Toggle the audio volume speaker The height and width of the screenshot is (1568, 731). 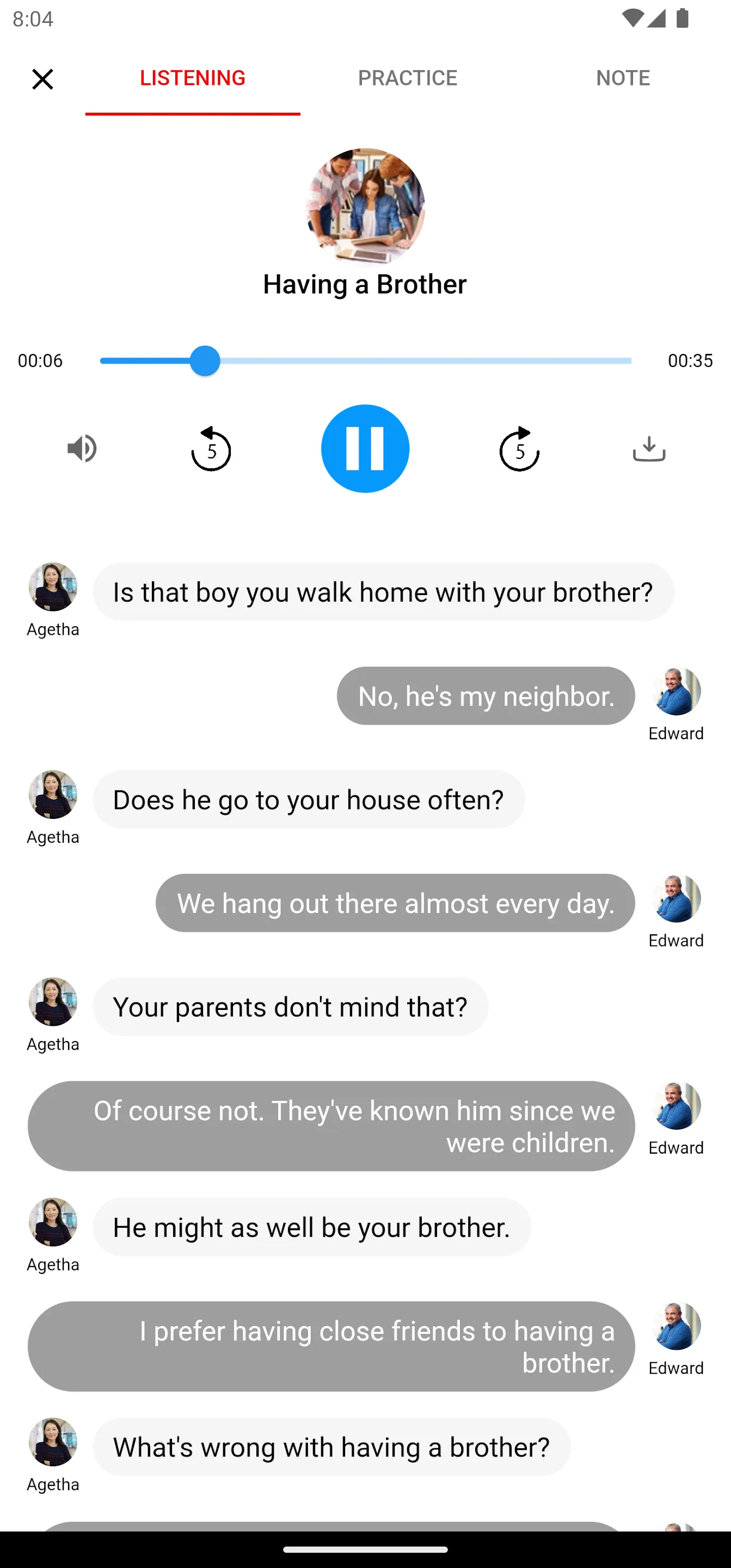tap(82, 449)
